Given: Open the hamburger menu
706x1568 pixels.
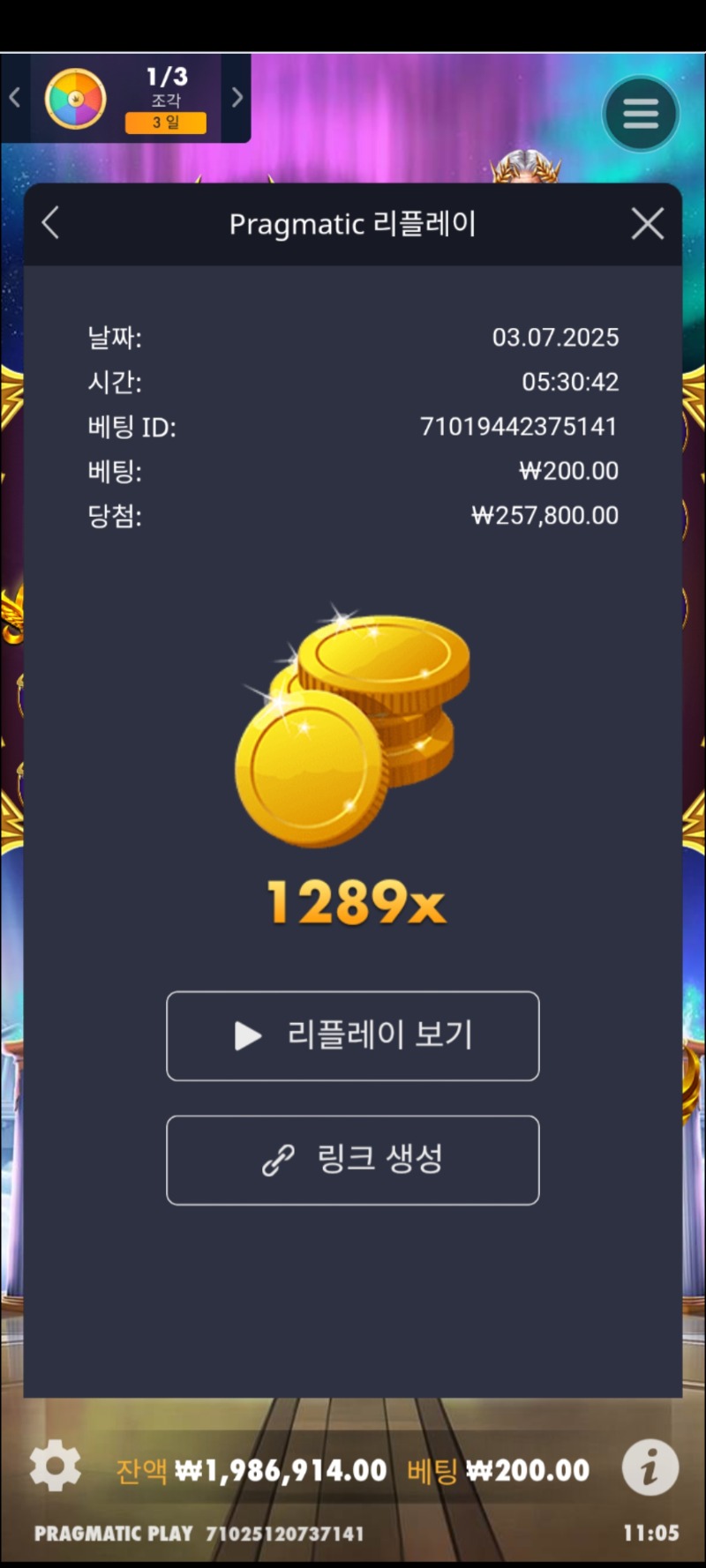Looking at the screenshot, I should (x=641, y=114).
